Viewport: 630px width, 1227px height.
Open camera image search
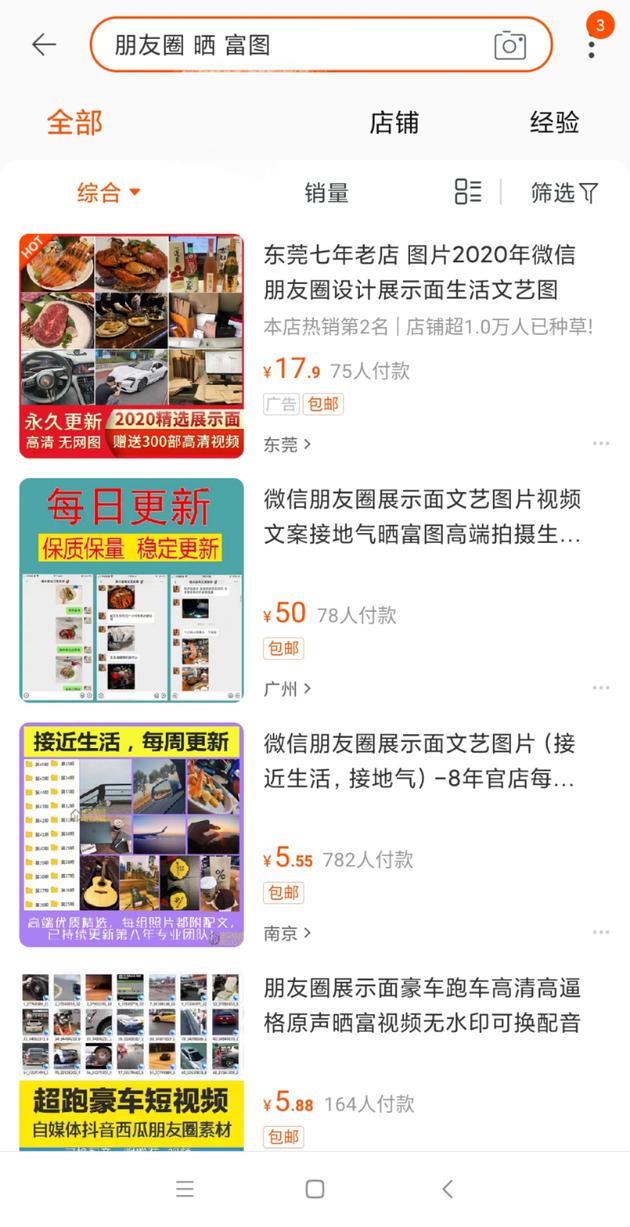pyautogui.click(x=510, y=45)
